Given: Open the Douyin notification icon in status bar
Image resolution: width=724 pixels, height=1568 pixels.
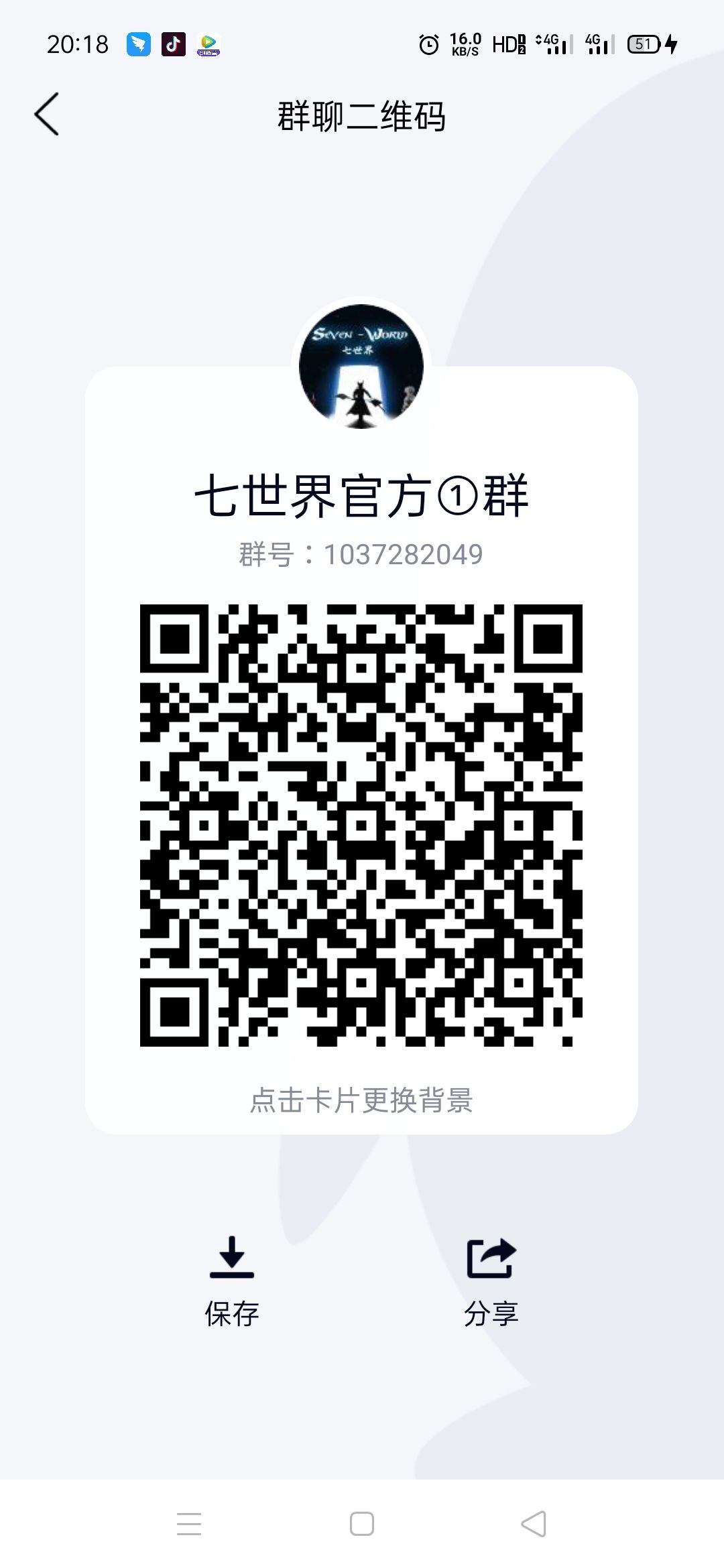Looking at the screenshot, I should (172, 44).
